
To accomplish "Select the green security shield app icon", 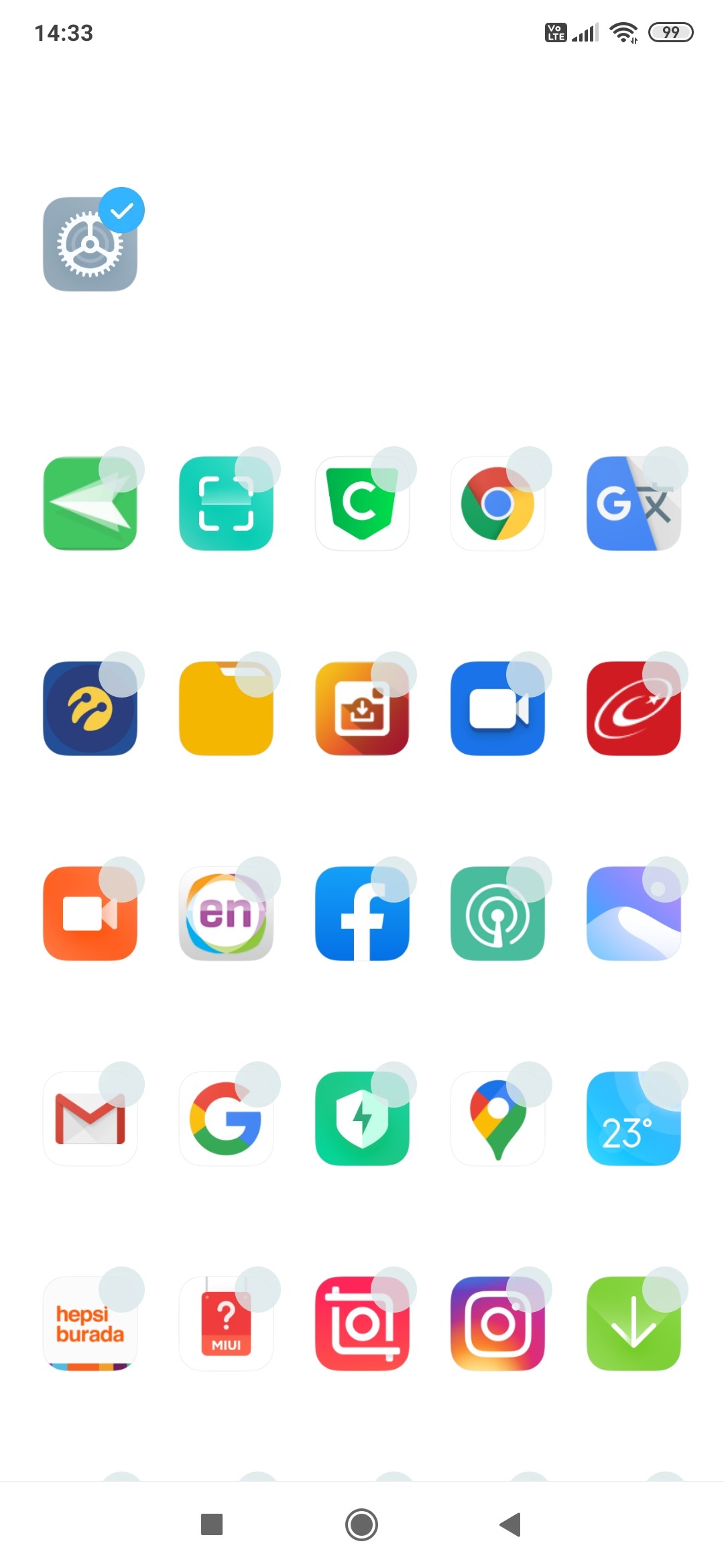I will pos(362,1118).
